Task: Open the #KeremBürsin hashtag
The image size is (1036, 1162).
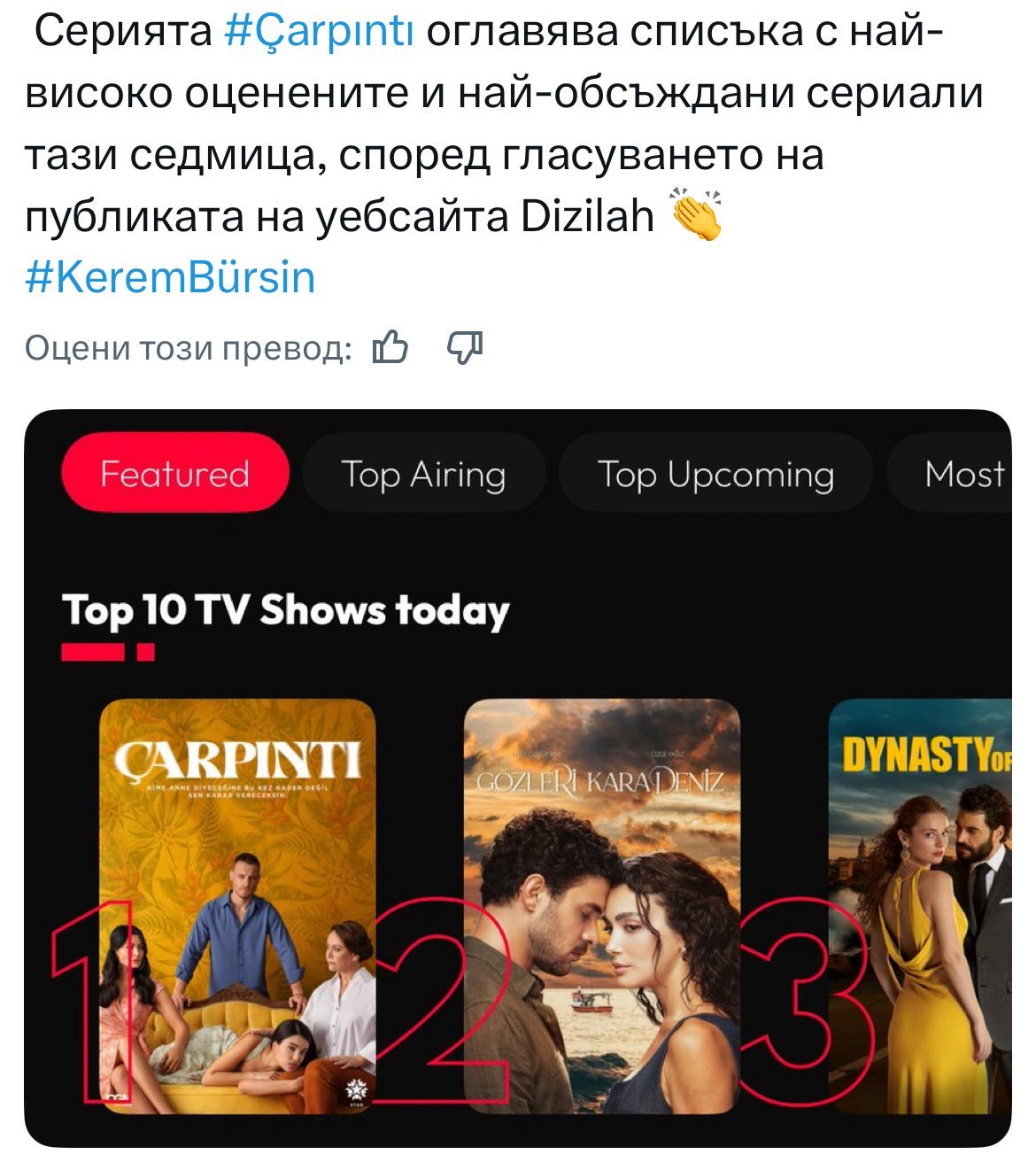Action: pos(170,277)
